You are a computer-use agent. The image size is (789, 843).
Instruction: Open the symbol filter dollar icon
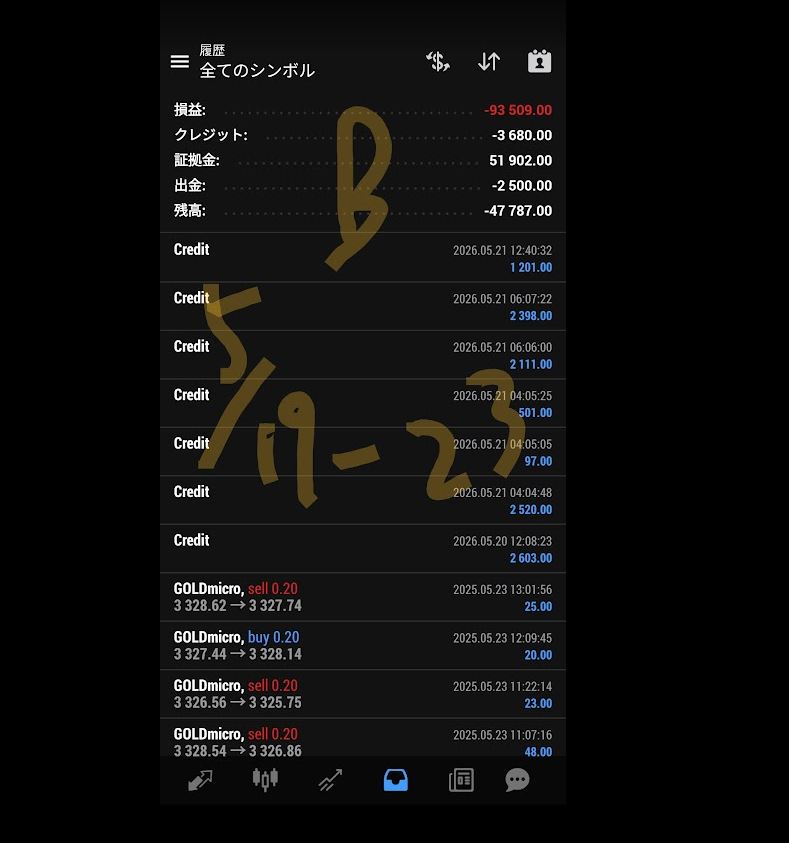coord(438,62)
